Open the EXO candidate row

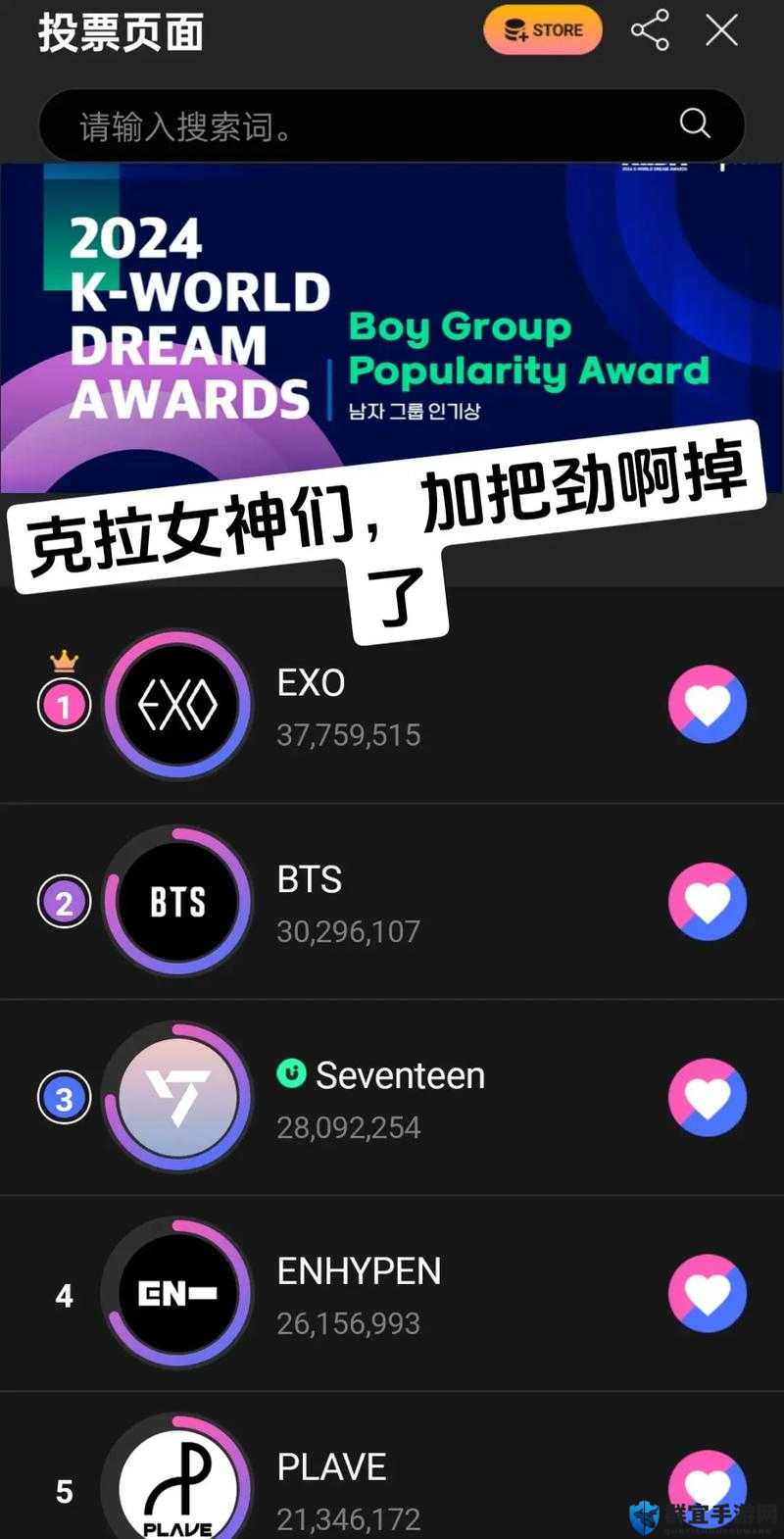tap(392, 706)
